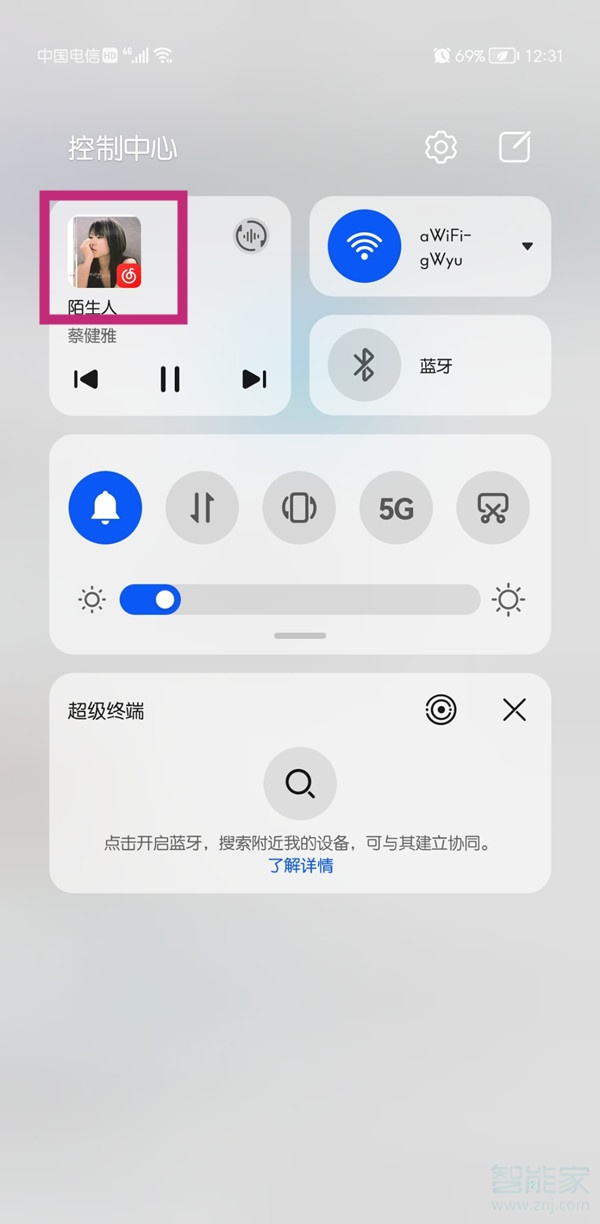Set brightness on the slider
This screenshot has height=1224, width=600.
tap(300, 600)
